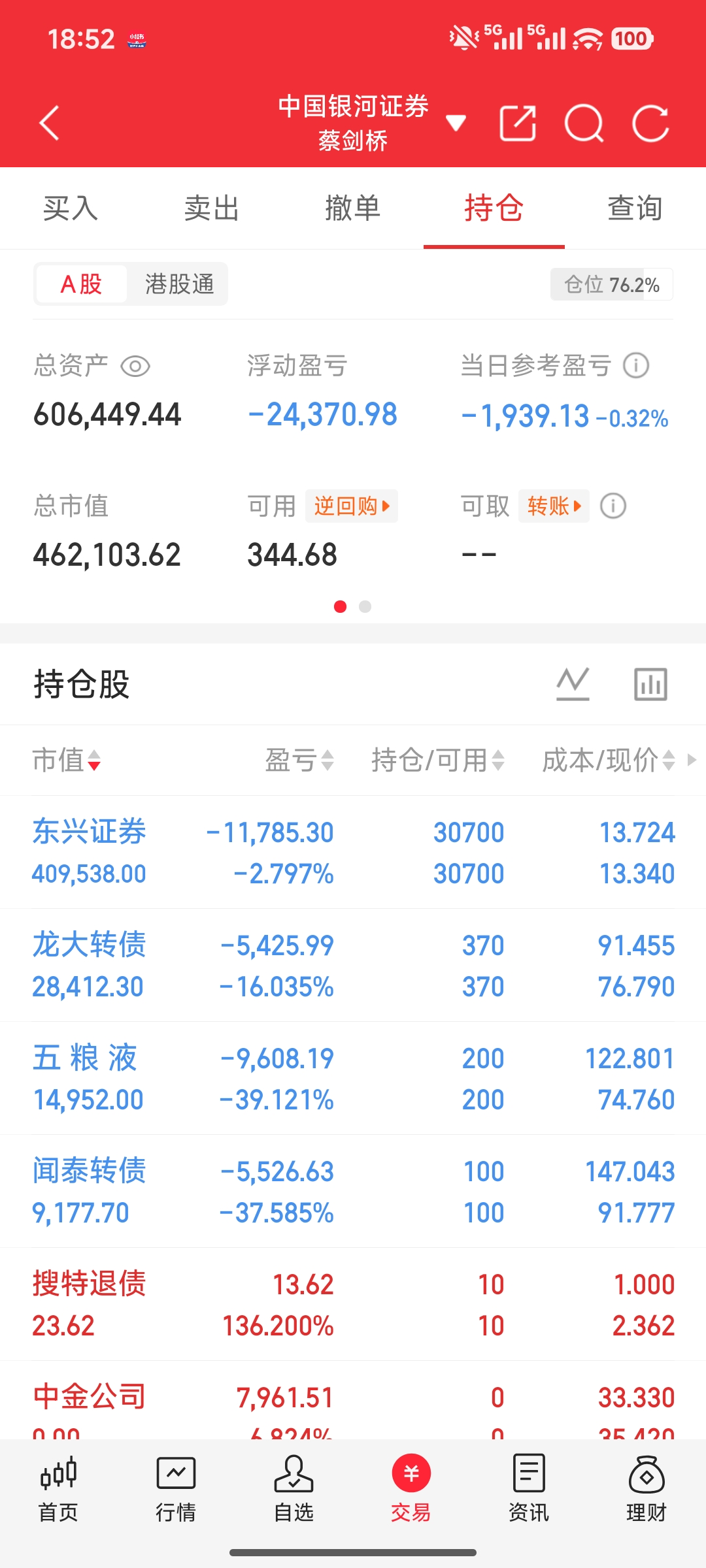Switch to the 卖出 tab

[x=212, y=208]
